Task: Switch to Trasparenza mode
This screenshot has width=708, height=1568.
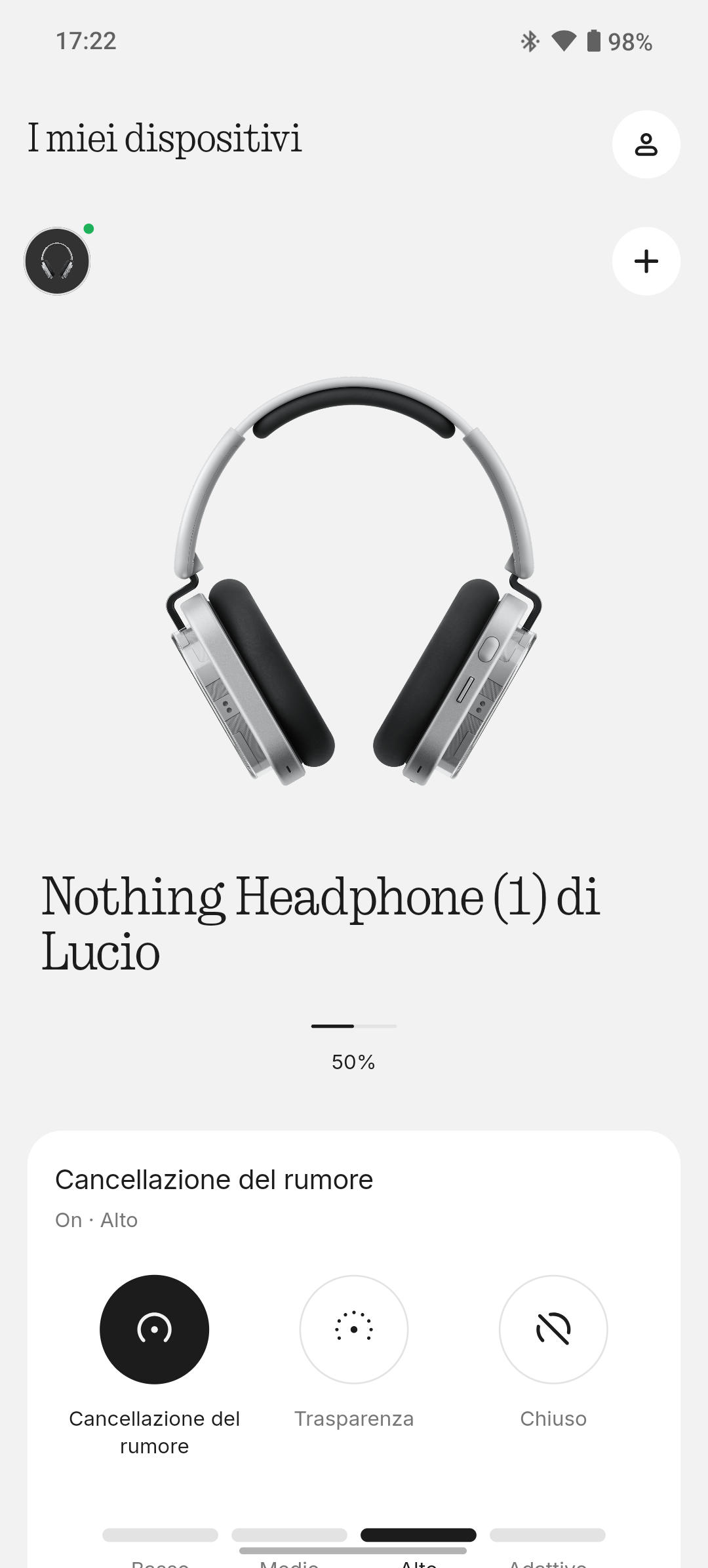Action: click(353, 1329)
